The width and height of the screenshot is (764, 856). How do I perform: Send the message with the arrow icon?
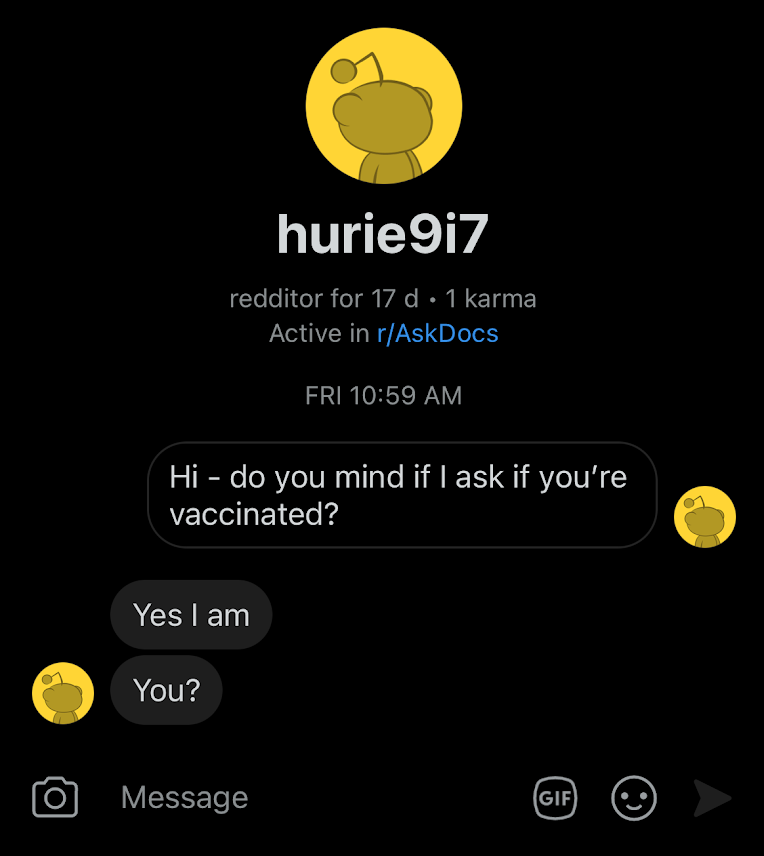point(712,798)
